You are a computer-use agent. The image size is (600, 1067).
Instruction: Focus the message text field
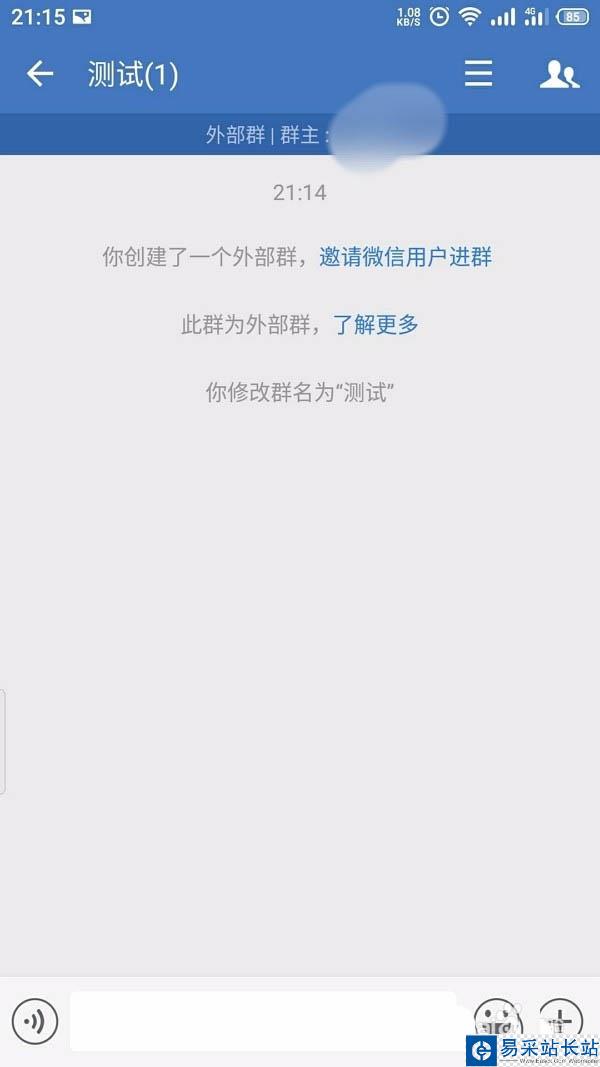click(x=262, y=1020)
